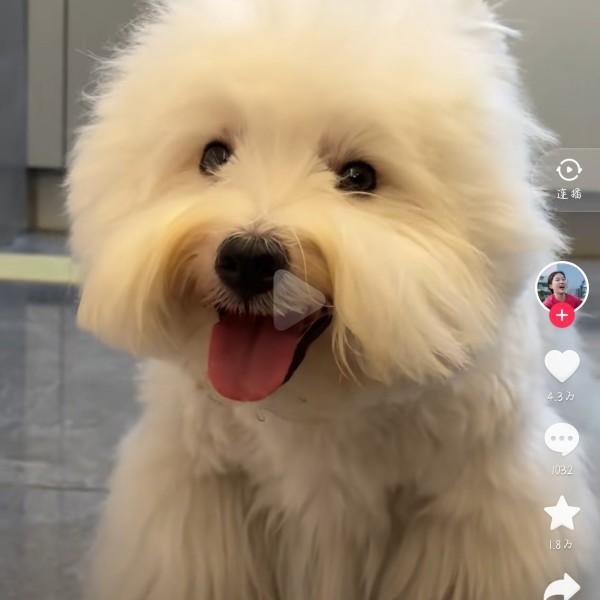Open the creator's profile avatar
600x600 pixels.
click(562, 287)
